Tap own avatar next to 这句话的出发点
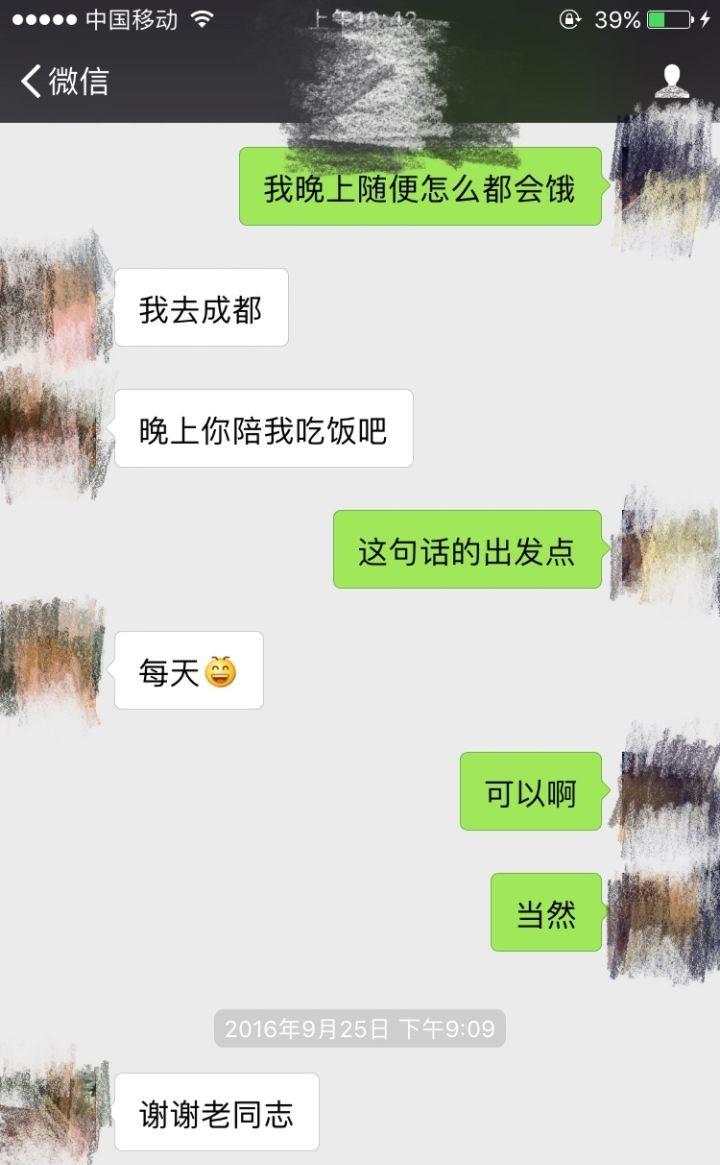 pos(664,549)
